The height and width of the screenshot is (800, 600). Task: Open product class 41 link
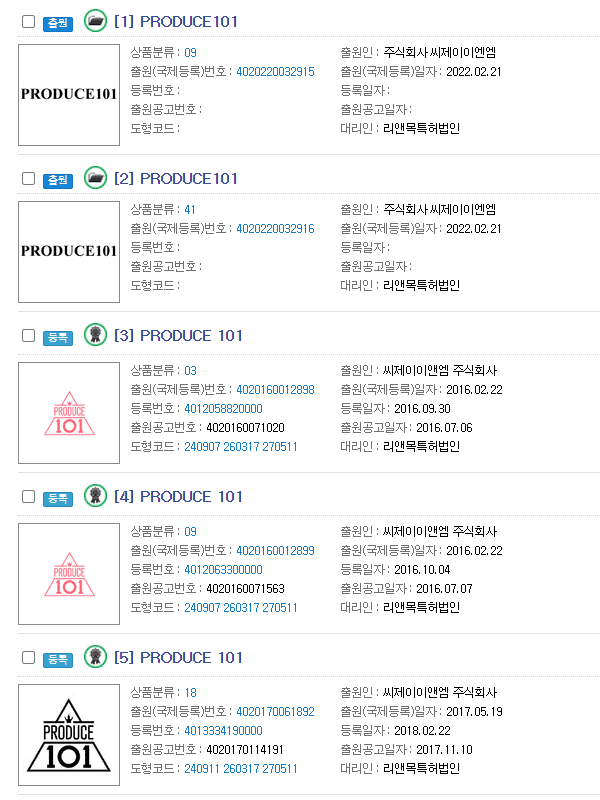point(190,210)
